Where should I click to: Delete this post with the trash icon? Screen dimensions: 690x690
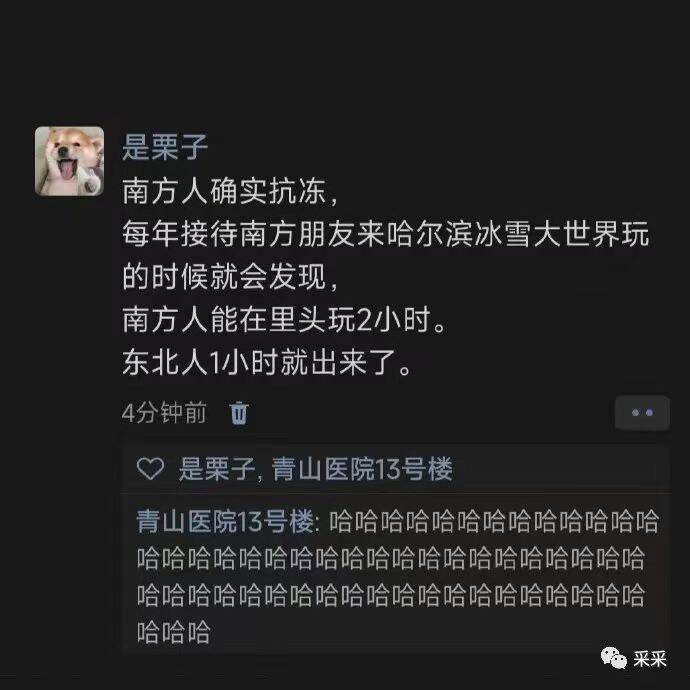point(239,412)
